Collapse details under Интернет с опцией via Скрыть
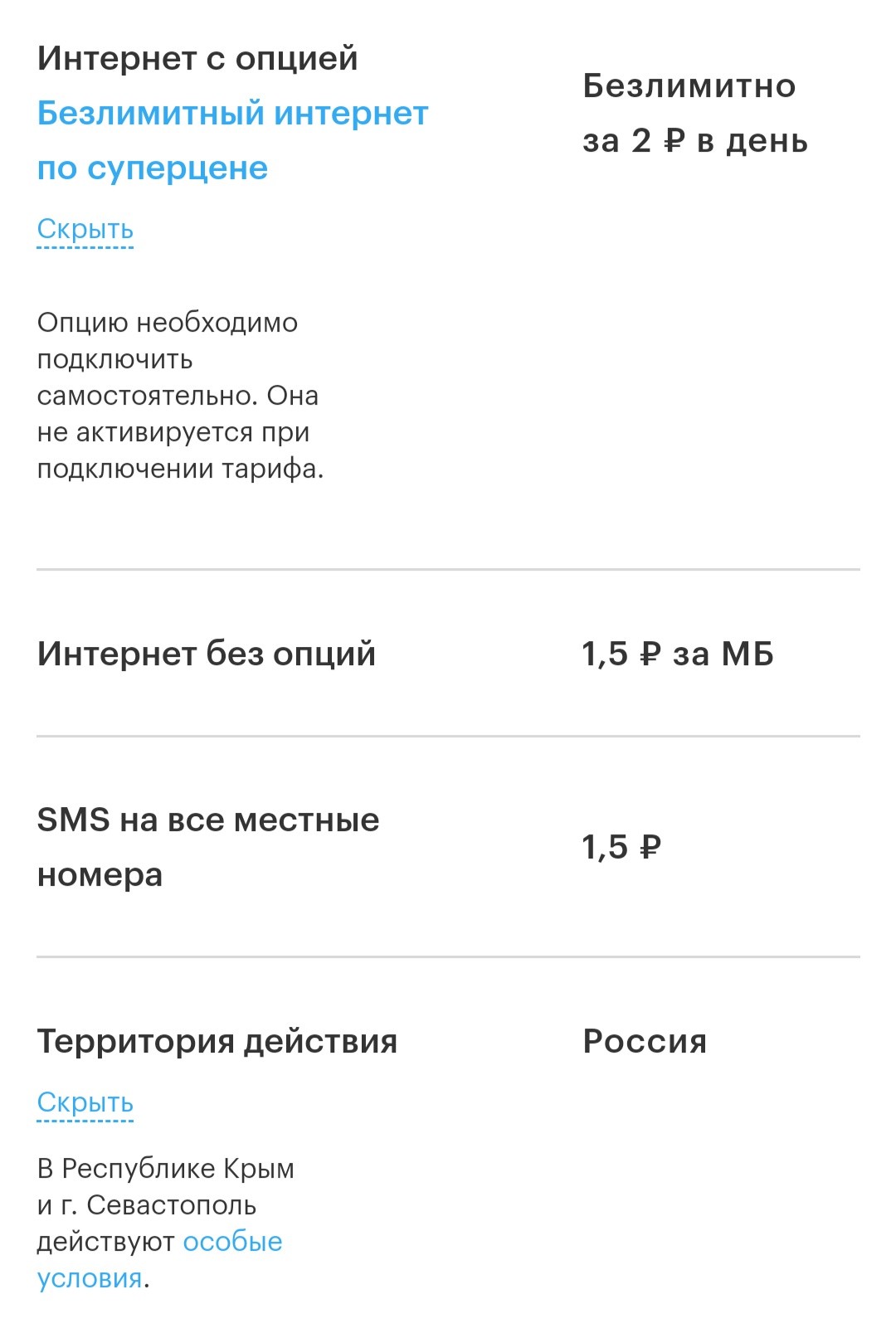This screenshot has height=1328, width=896. (x=85, y=230)
